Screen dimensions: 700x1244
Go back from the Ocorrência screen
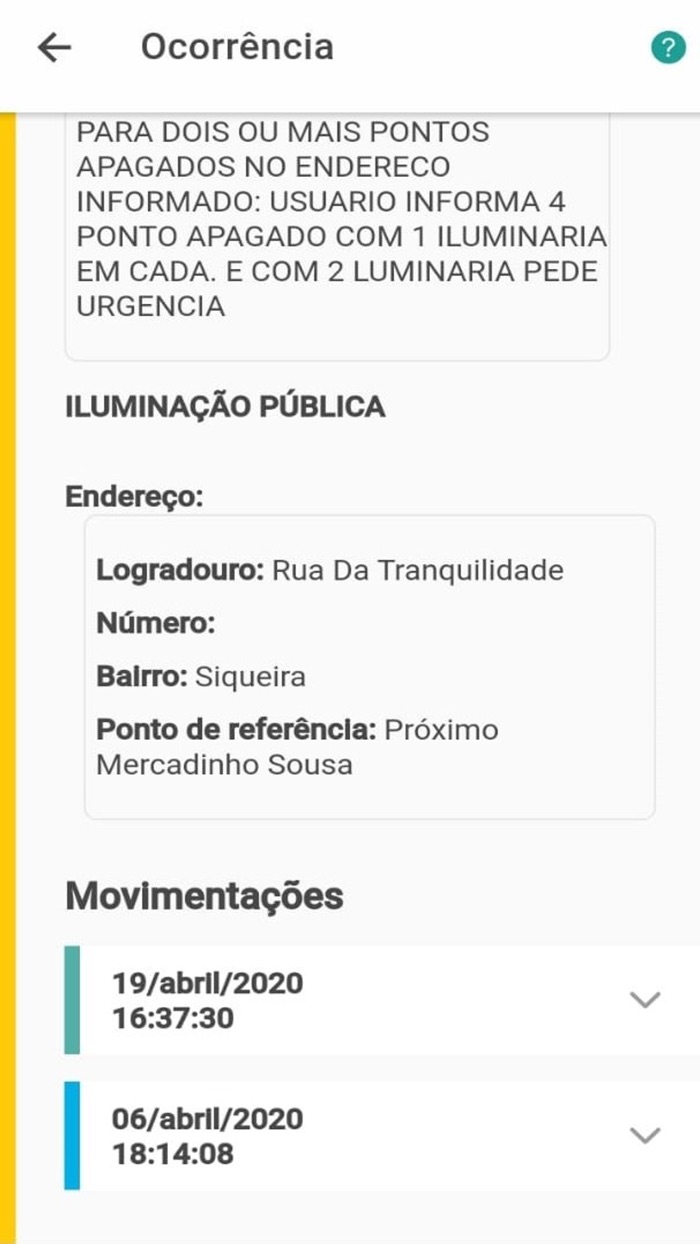[54, 47]
